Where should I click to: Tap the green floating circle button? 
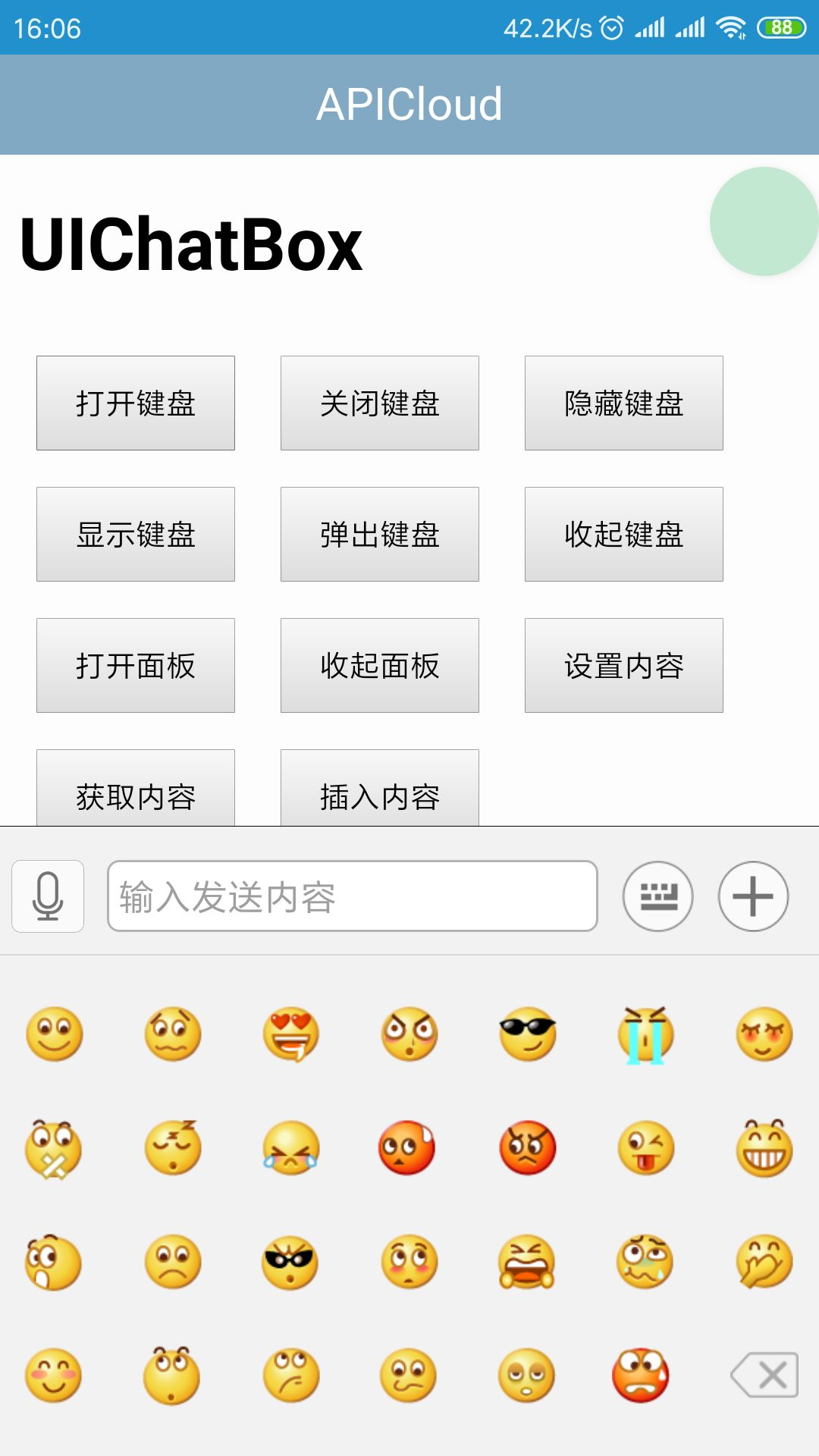point(764,221)
